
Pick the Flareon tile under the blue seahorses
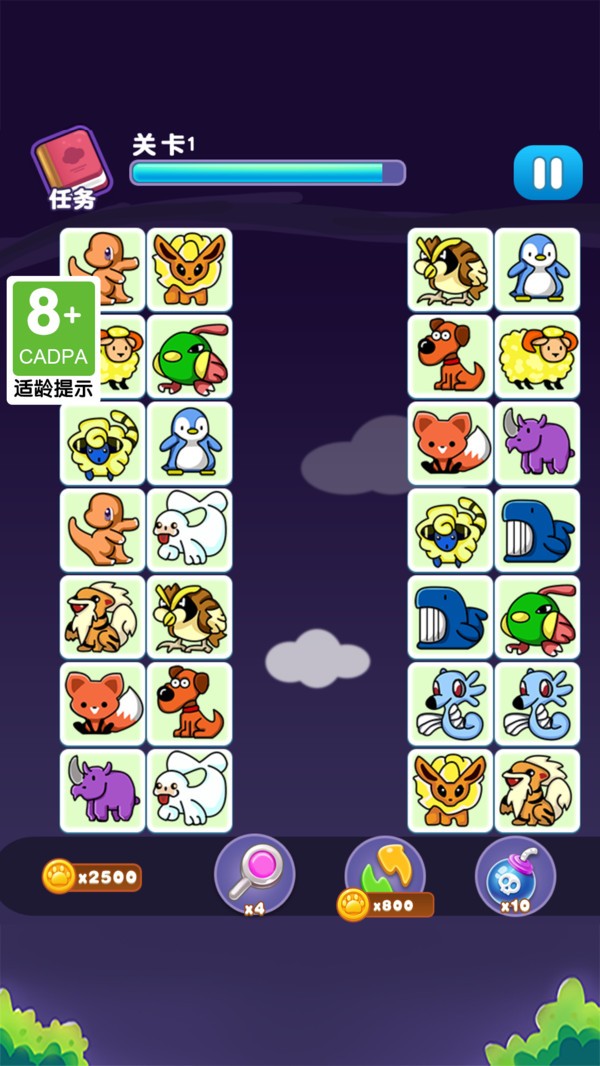pos(450,791)
